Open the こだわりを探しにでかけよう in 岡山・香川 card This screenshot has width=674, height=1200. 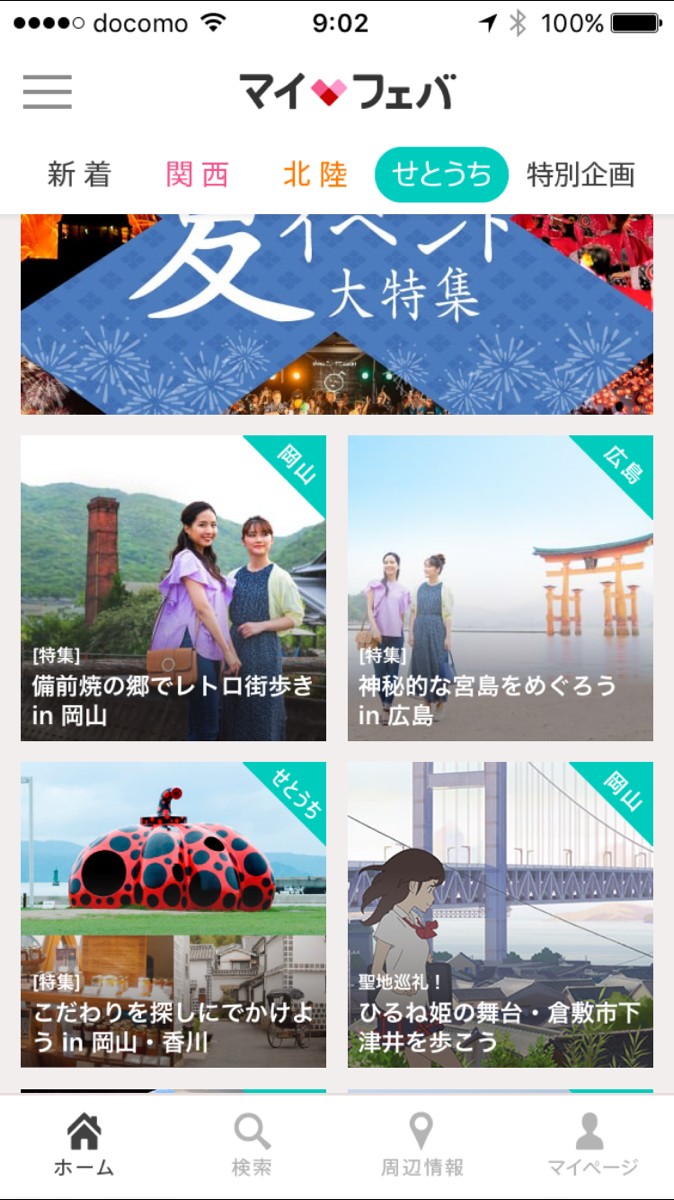pos(173,915)
